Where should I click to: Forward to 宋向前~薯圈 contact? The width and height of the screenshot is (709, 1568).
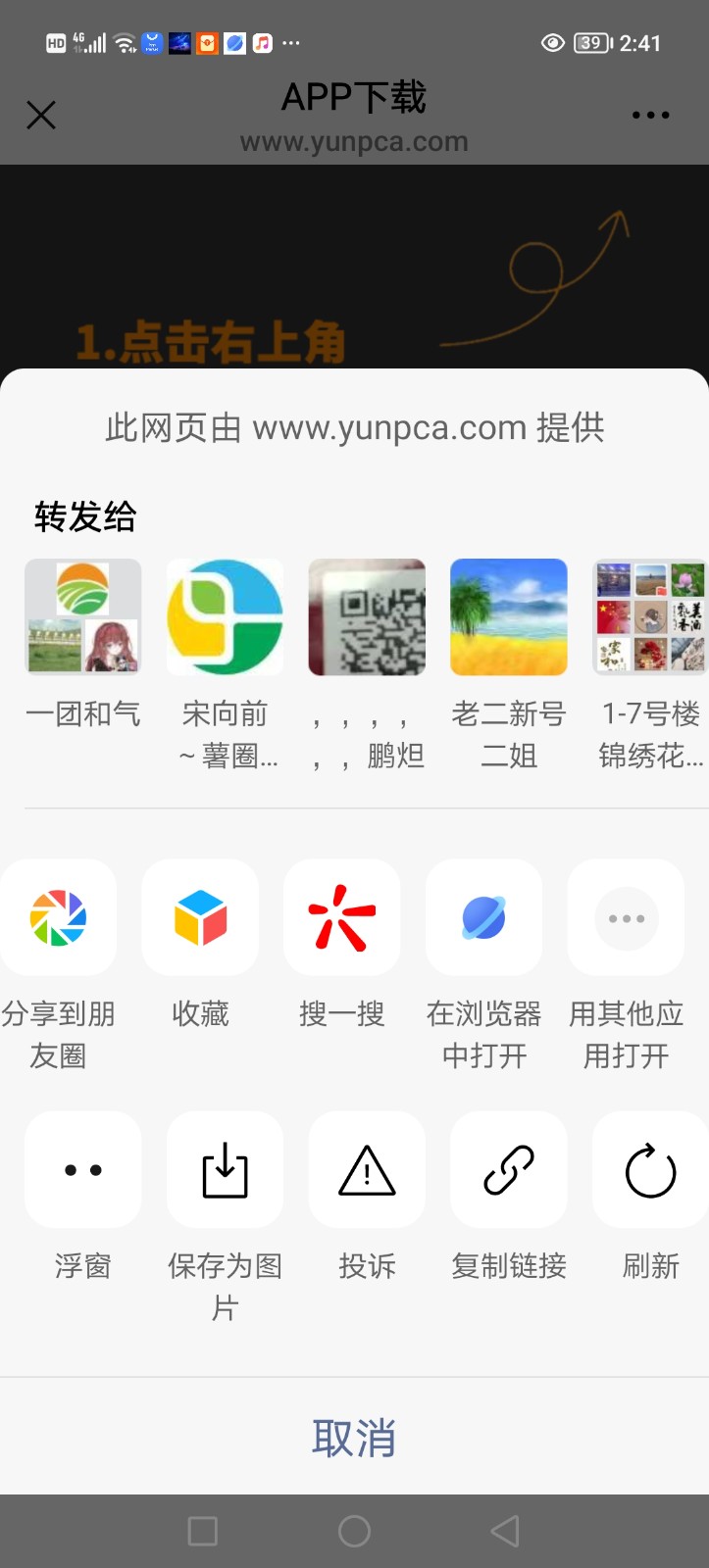[x=226, y=617]
